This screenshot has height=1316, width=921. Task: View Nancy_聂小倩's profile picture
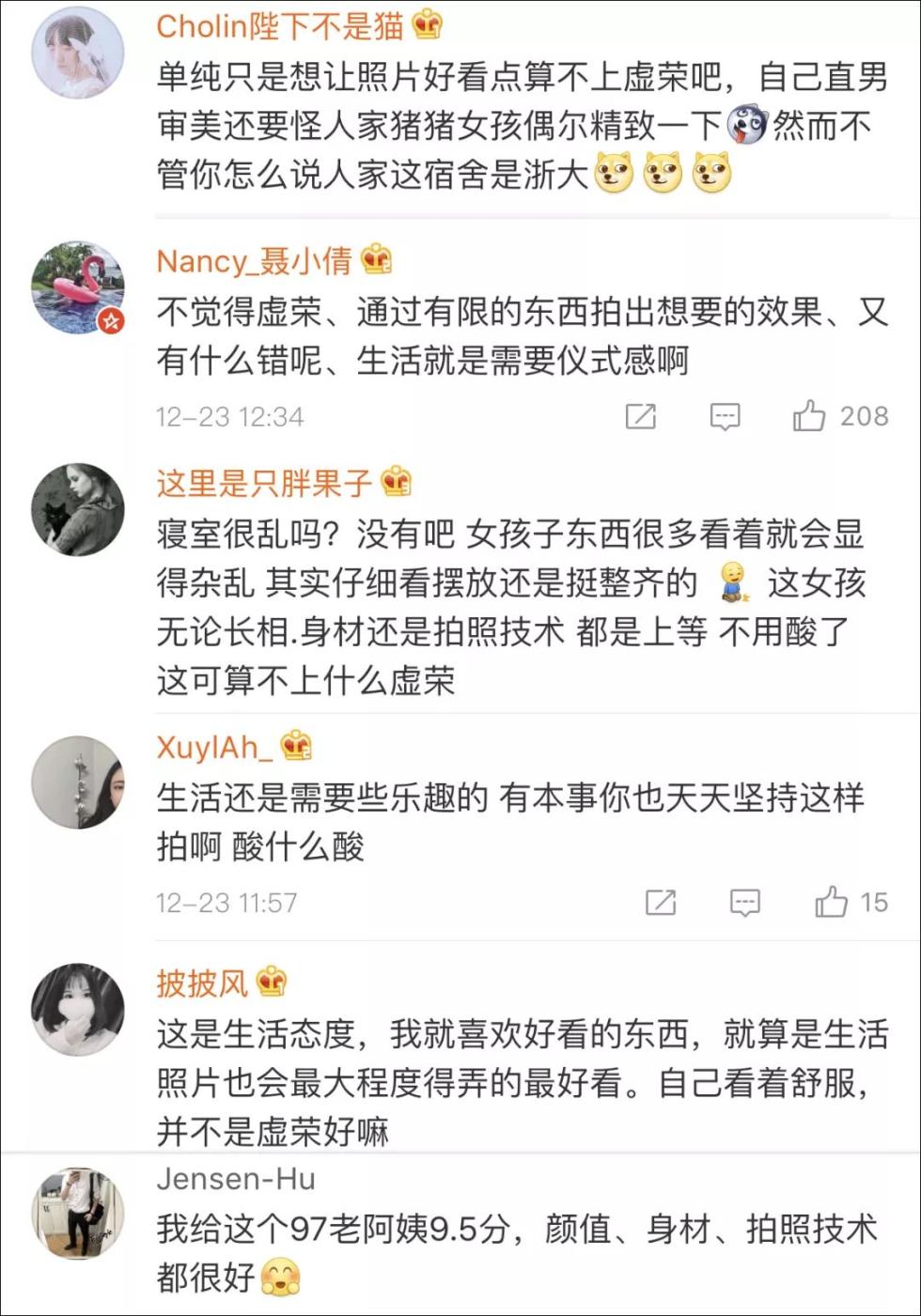[x=78, y=286]
